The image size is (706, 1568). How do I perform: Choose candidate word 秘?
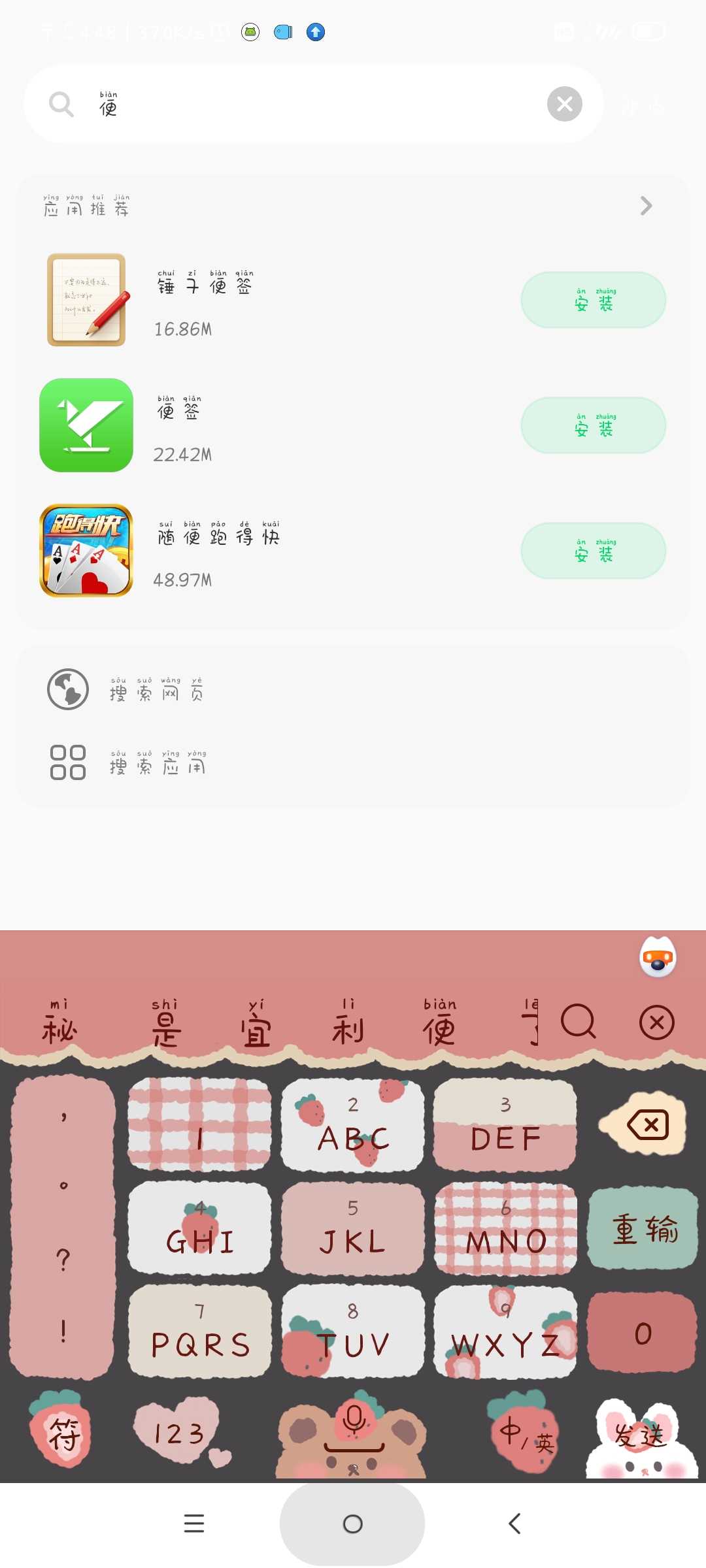coord(59,1023)
